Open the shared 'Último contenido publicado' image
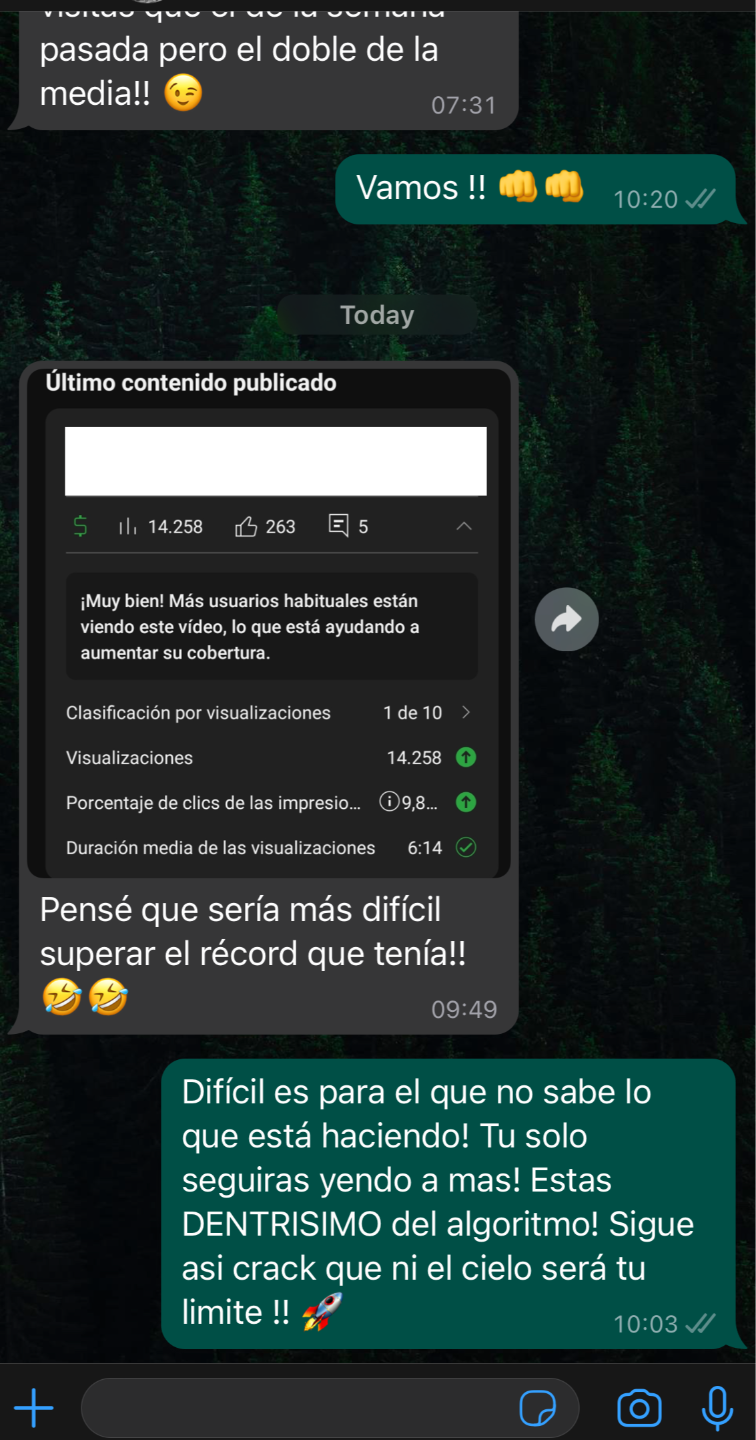756x1440 pixels. click(x=268, y=620)
